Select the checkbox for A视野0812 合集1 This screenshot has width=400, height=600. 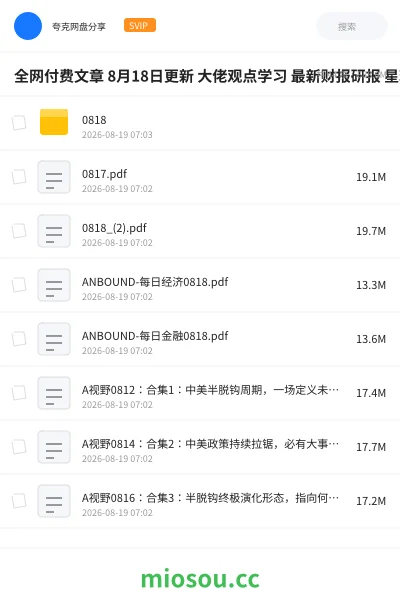(19, 393)
